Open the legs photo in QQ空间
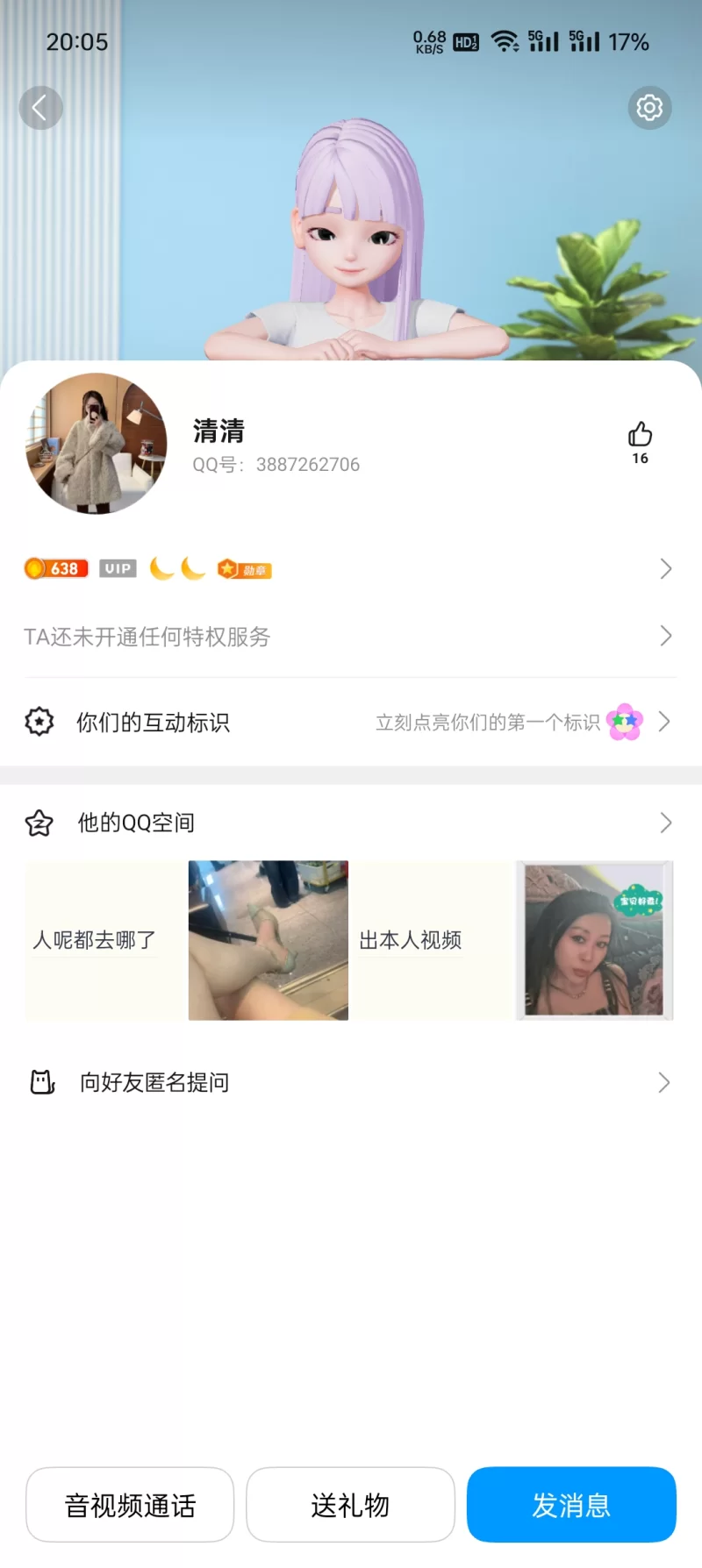 (x=269, y=940)
